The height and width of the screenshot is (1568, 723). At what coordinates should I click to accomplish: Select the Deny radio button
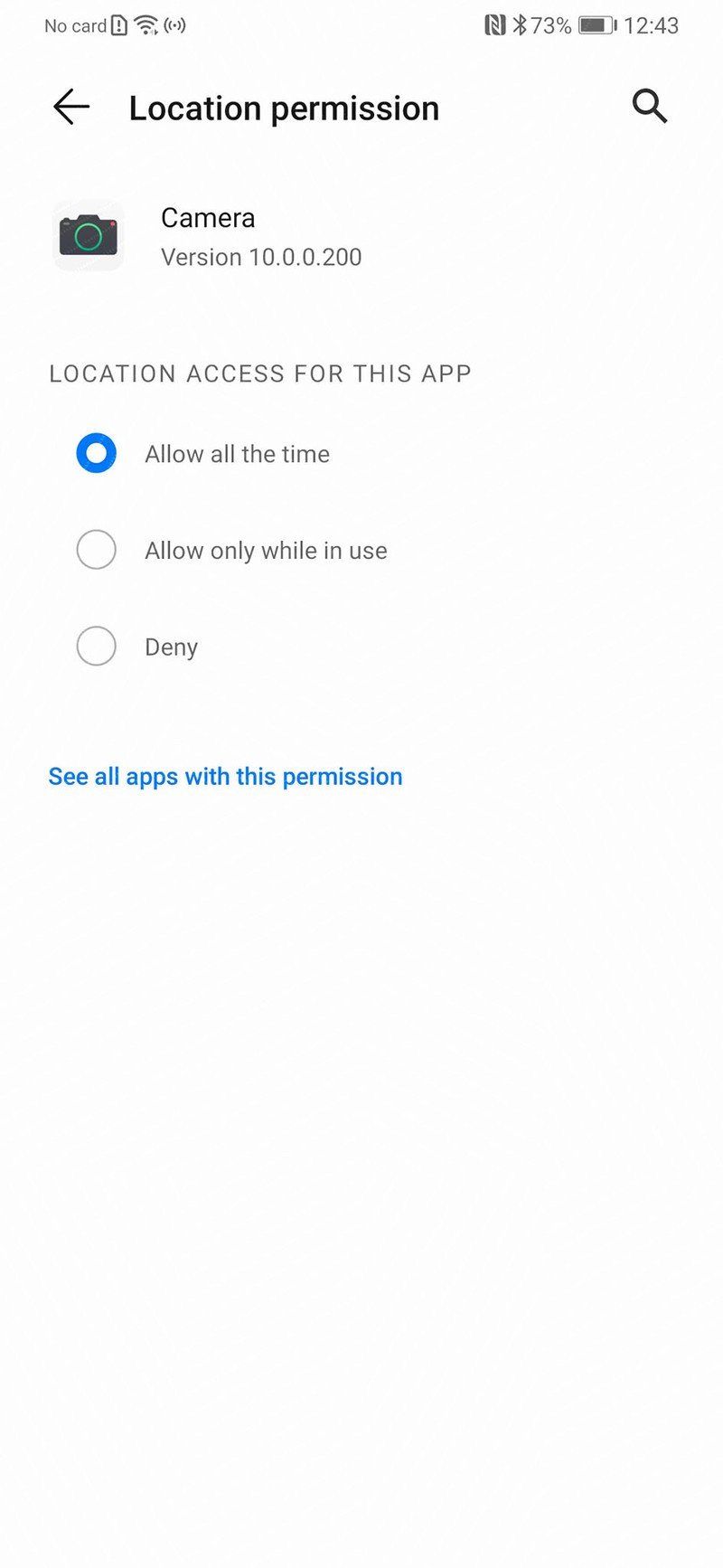pyautogui.click(x=97, y=647)
